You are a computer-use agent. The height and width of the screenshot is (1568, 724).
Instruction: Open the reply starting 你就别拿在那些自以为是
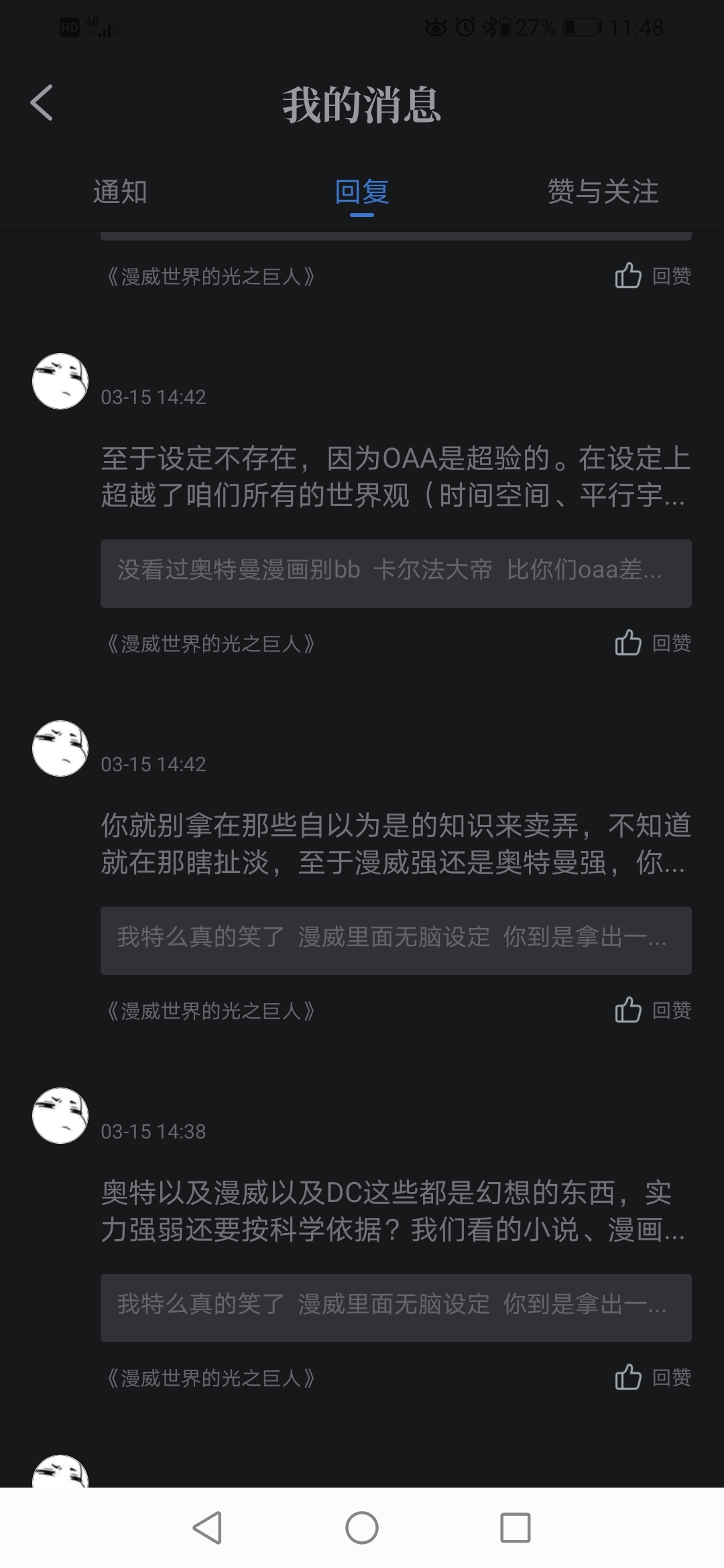tap(394, 844)
